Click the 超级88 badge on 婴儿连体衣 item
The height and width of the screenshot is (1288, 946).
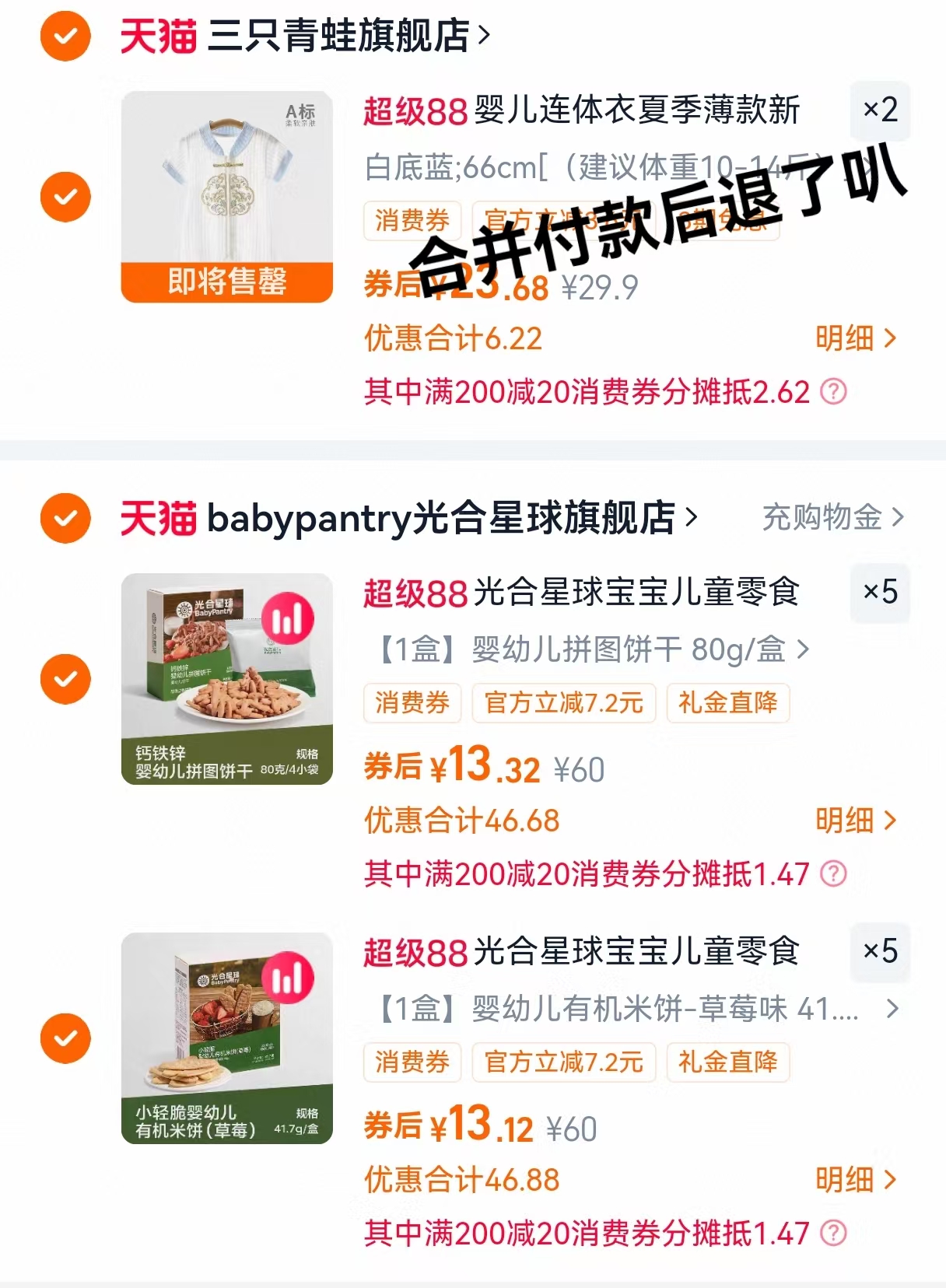[x=411, y=113]
